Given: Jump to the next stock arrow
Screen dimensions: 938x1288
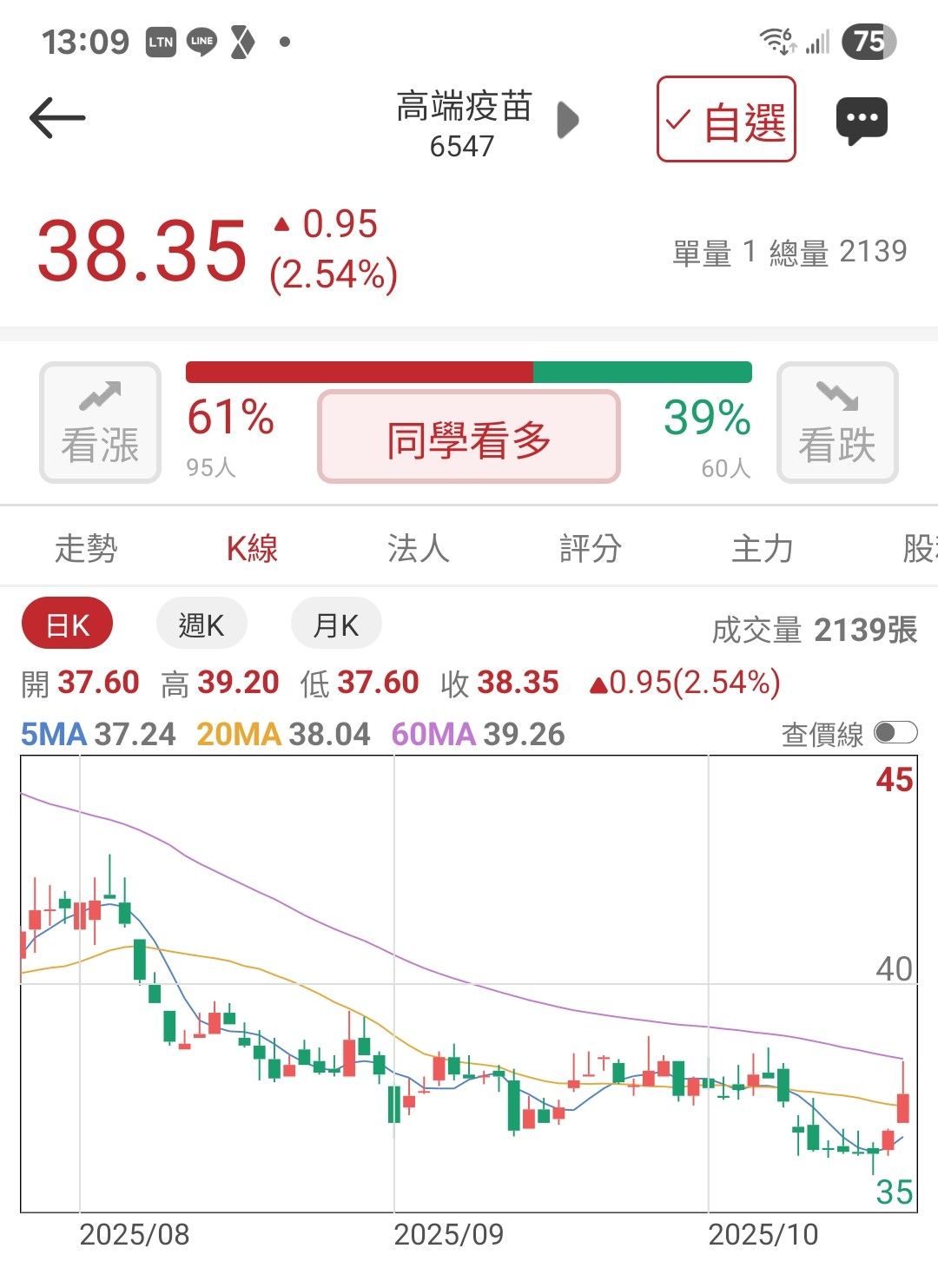Looking at the screenshot, I should 567,120.
